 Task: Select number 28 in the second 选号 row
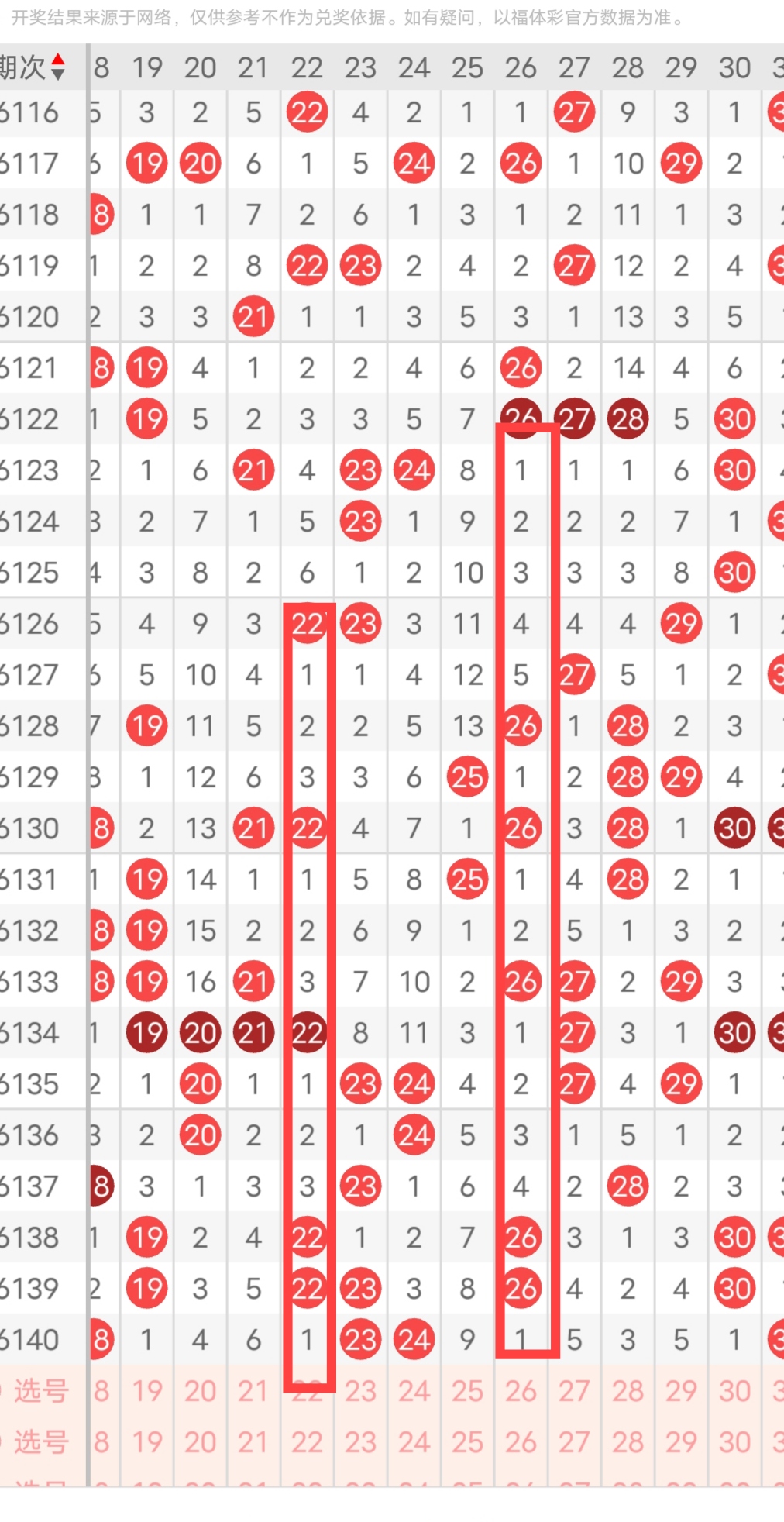[628, 1442]
